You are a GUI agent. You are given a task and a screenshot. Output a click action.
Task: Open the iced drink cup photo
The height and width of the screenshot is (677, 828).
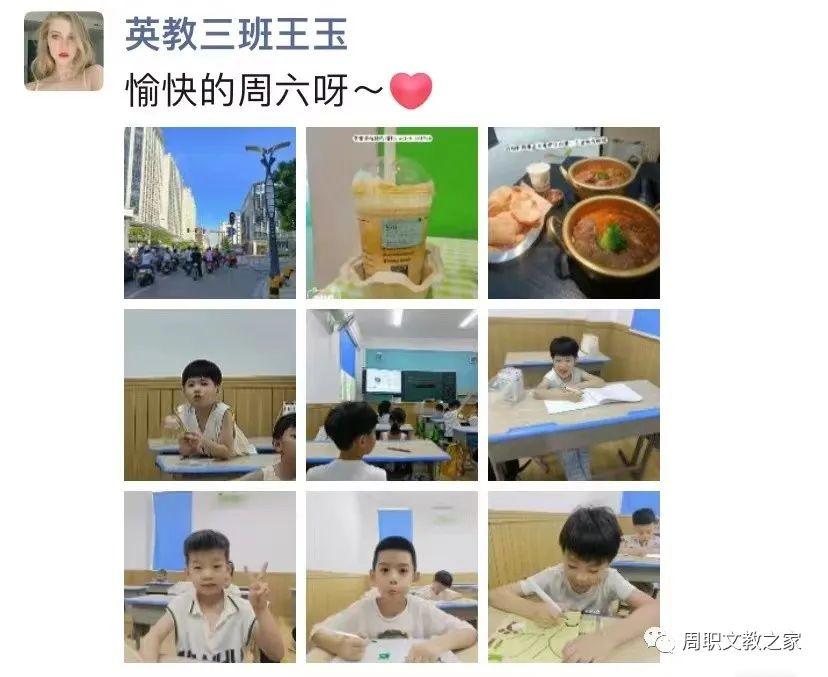click(391, 212)
